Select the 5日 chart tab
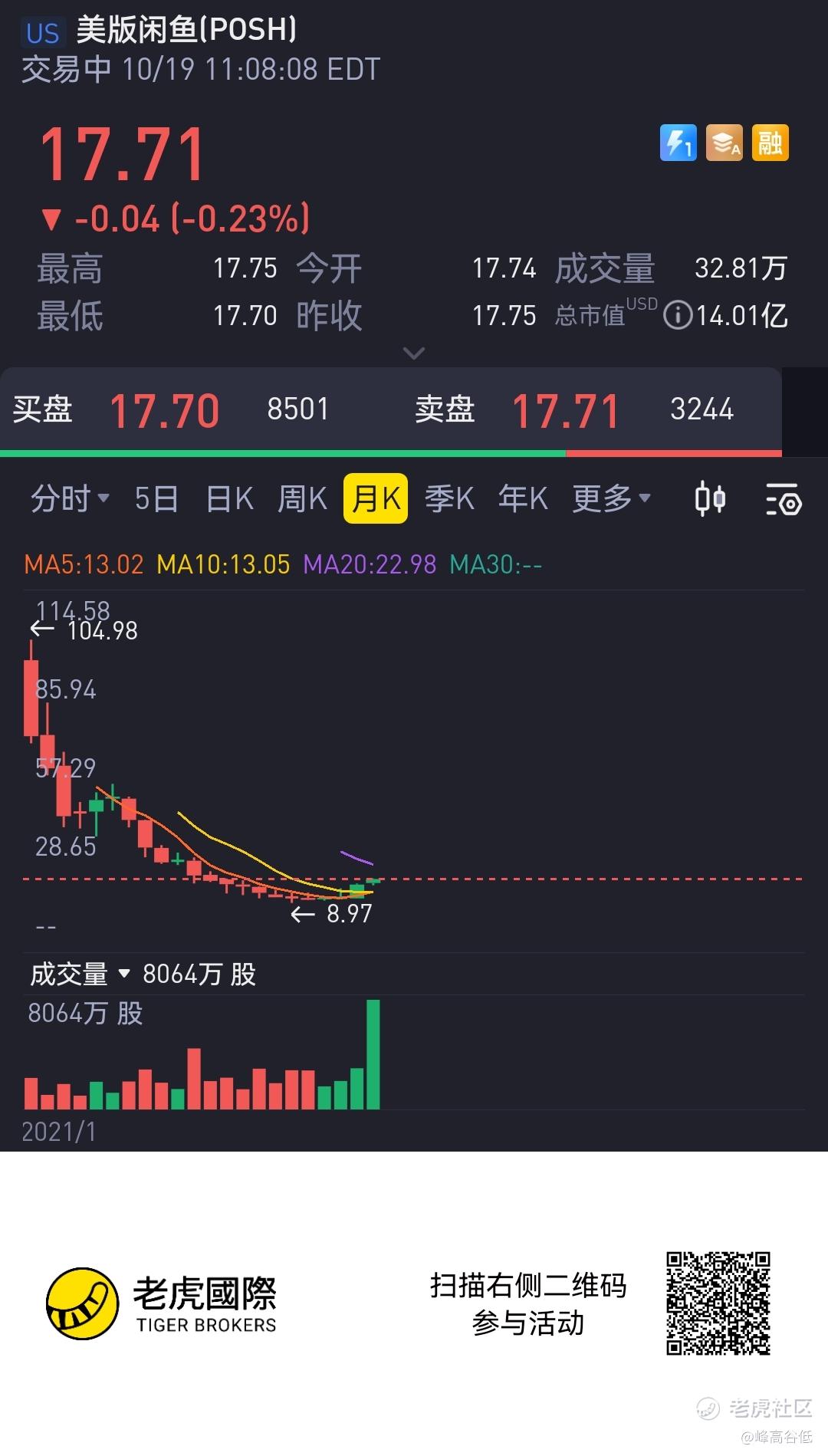 (x=156, y=499)
